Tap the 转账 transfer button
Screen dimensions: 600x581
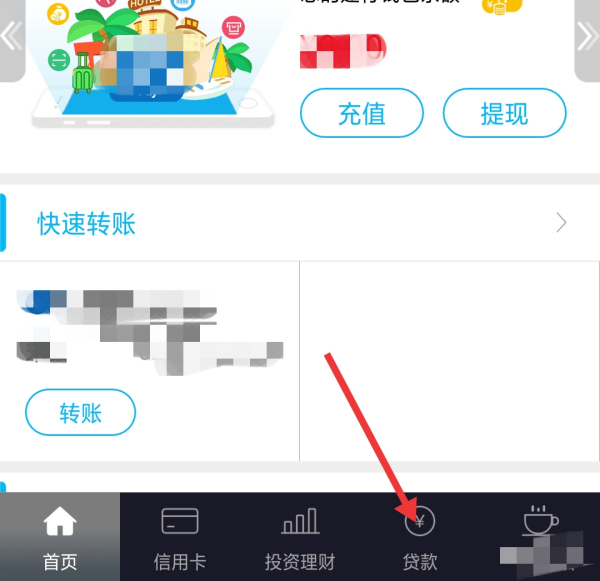tap(80, 412)
